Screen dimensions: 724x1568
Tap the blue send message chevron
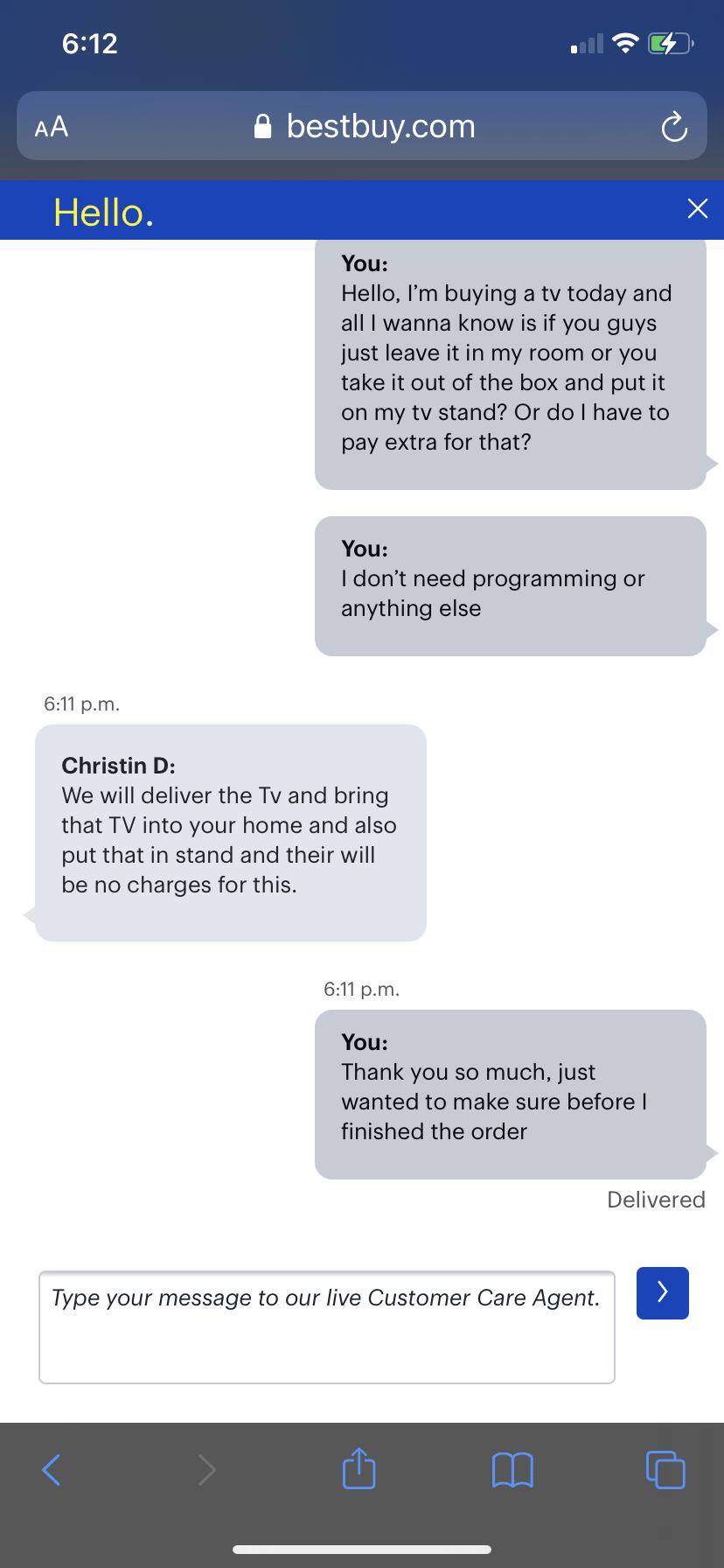point(662,1292)
